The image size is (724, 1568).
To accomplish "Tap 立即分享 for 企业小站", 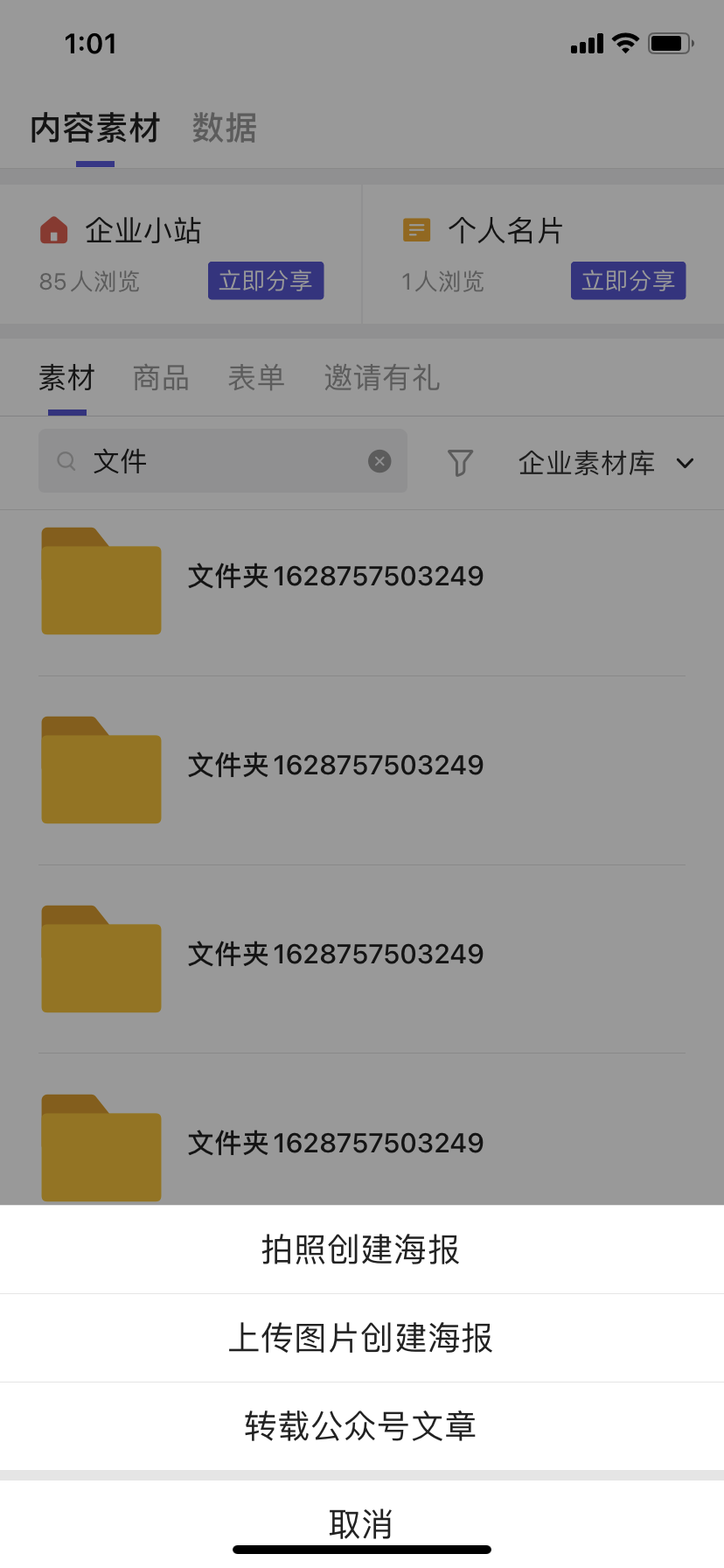I will coord(266,281).
